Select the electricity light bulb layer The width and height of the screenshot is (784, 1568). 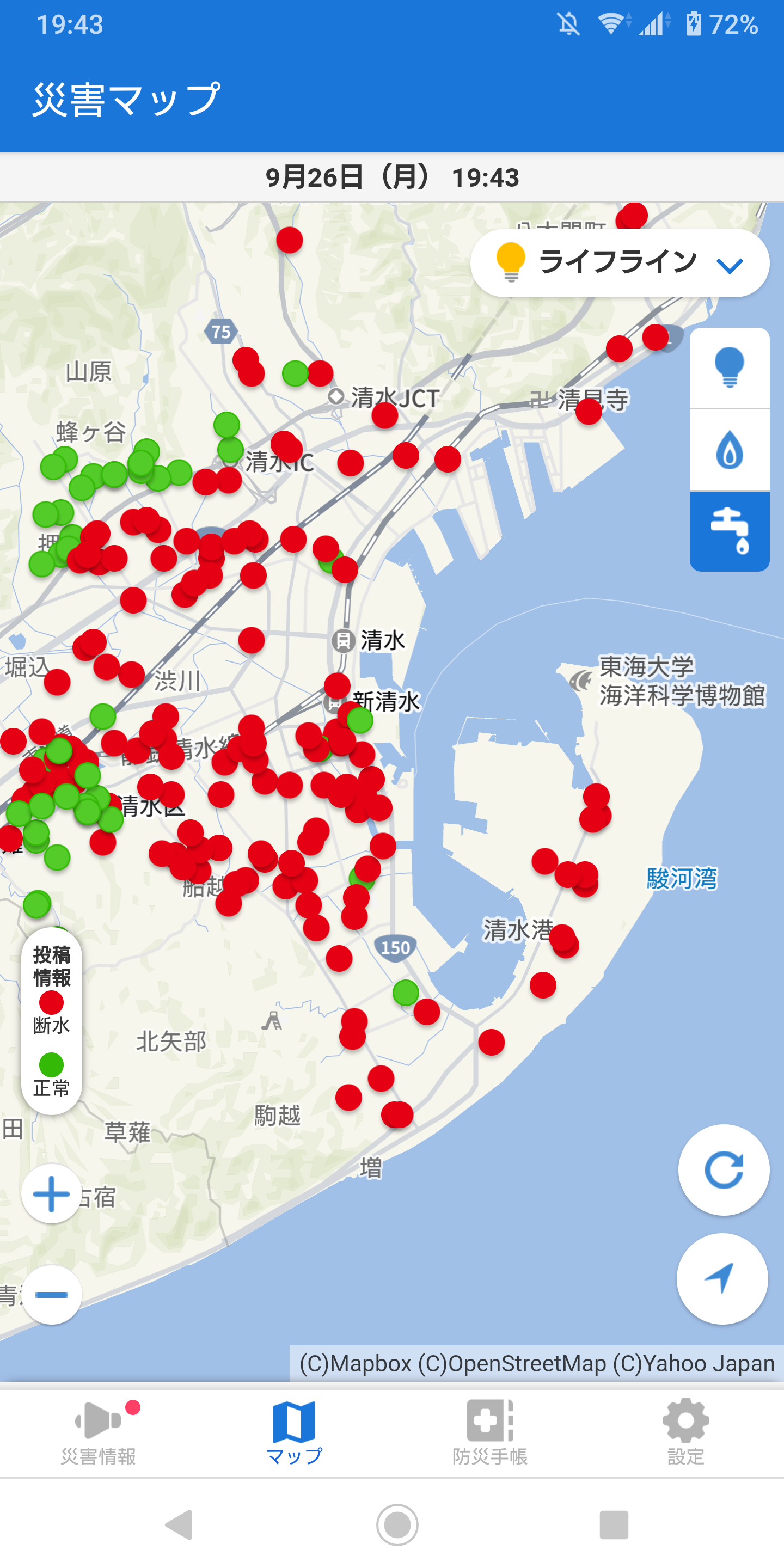click(729, 367)
